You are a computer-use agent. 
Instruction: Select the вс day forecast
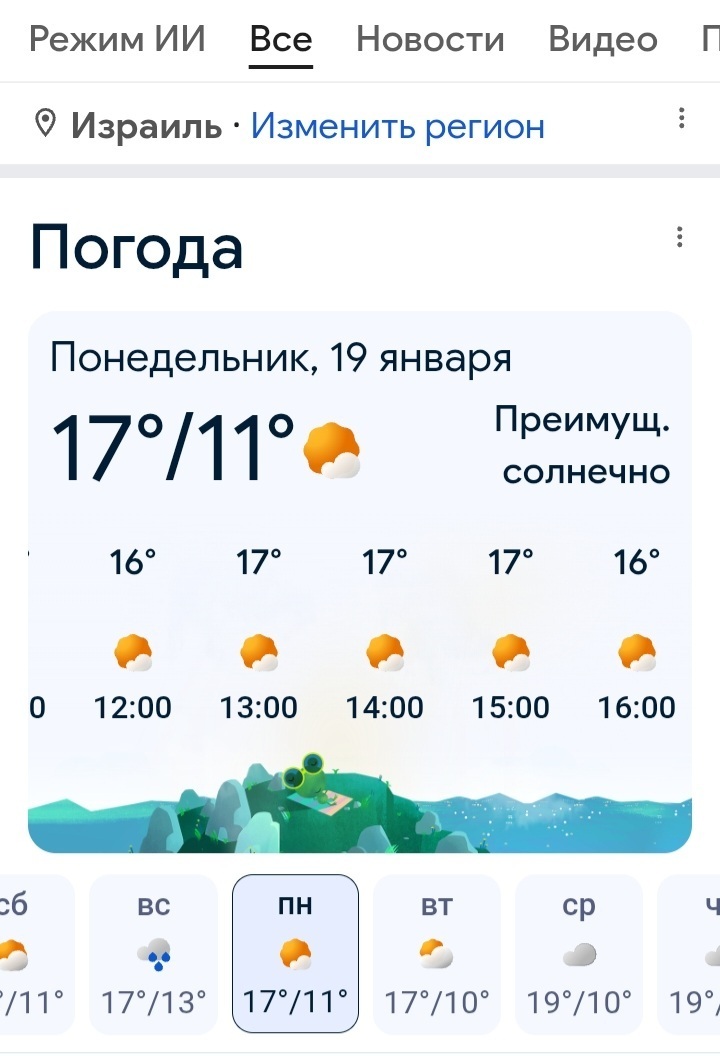(x=154, y=954)
